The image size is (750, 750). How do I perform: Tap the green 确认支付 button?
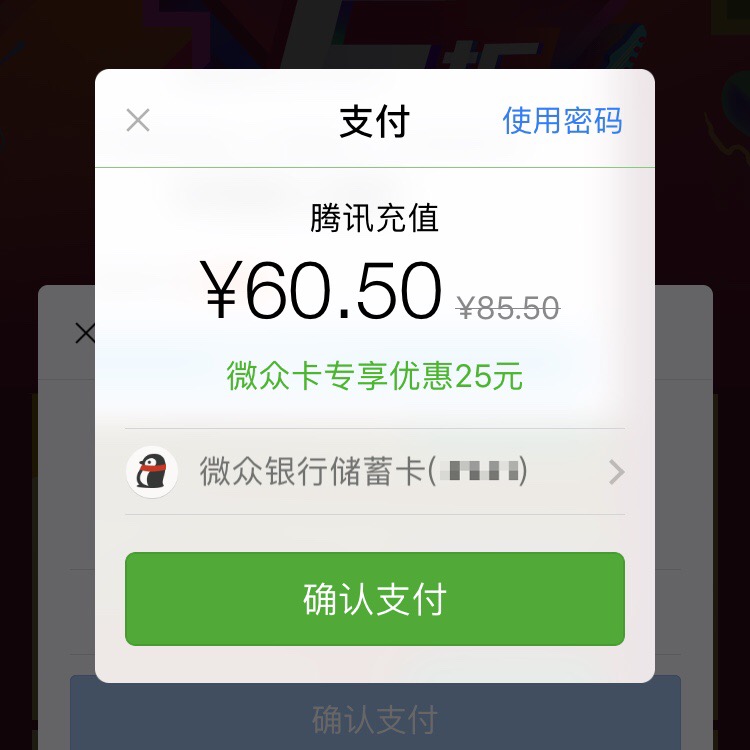375,599
